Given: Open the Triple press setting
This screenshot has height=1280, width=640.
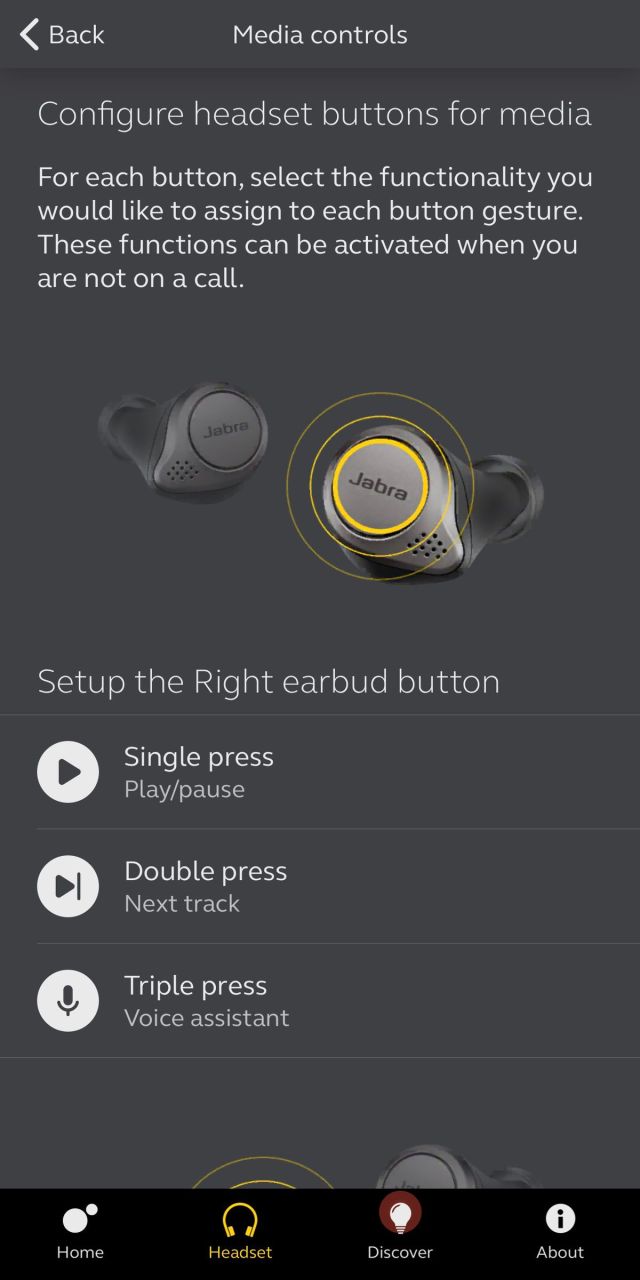Looking at the screenshot, I should tap(320, 1000).
